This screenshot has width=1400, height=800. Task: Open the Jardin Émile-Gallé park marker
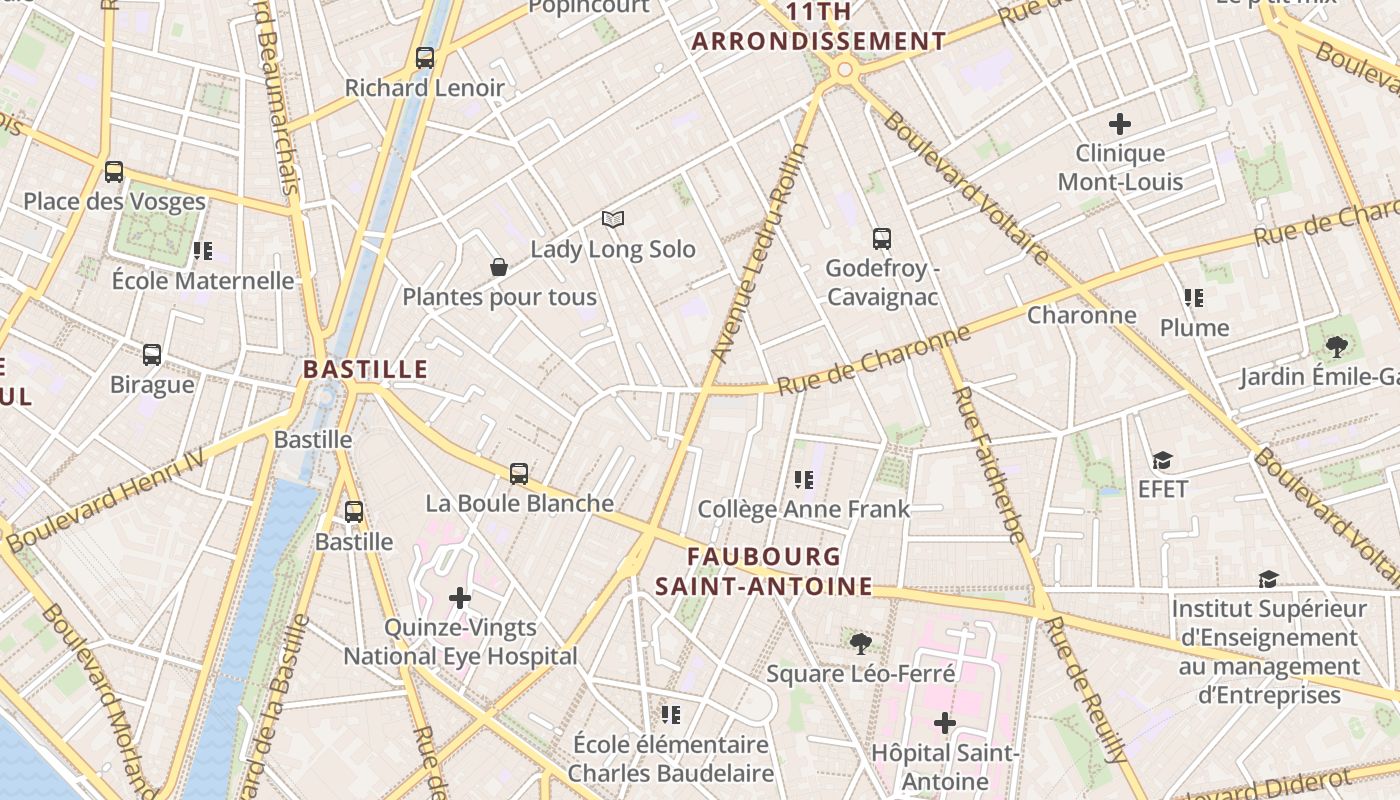coord(1336,347)
